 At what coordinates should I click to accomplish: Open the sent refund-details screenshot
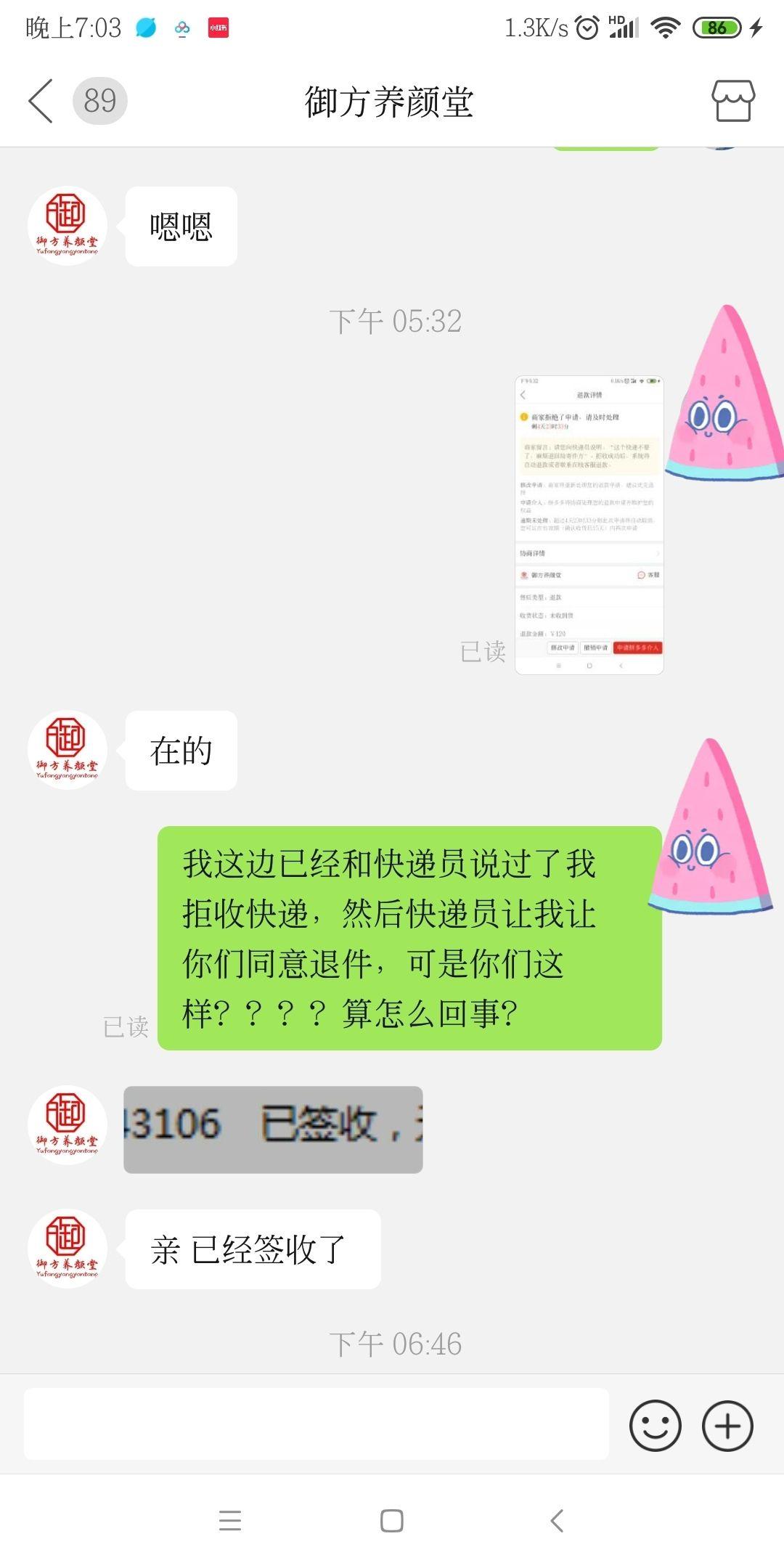tap(589, 525)
